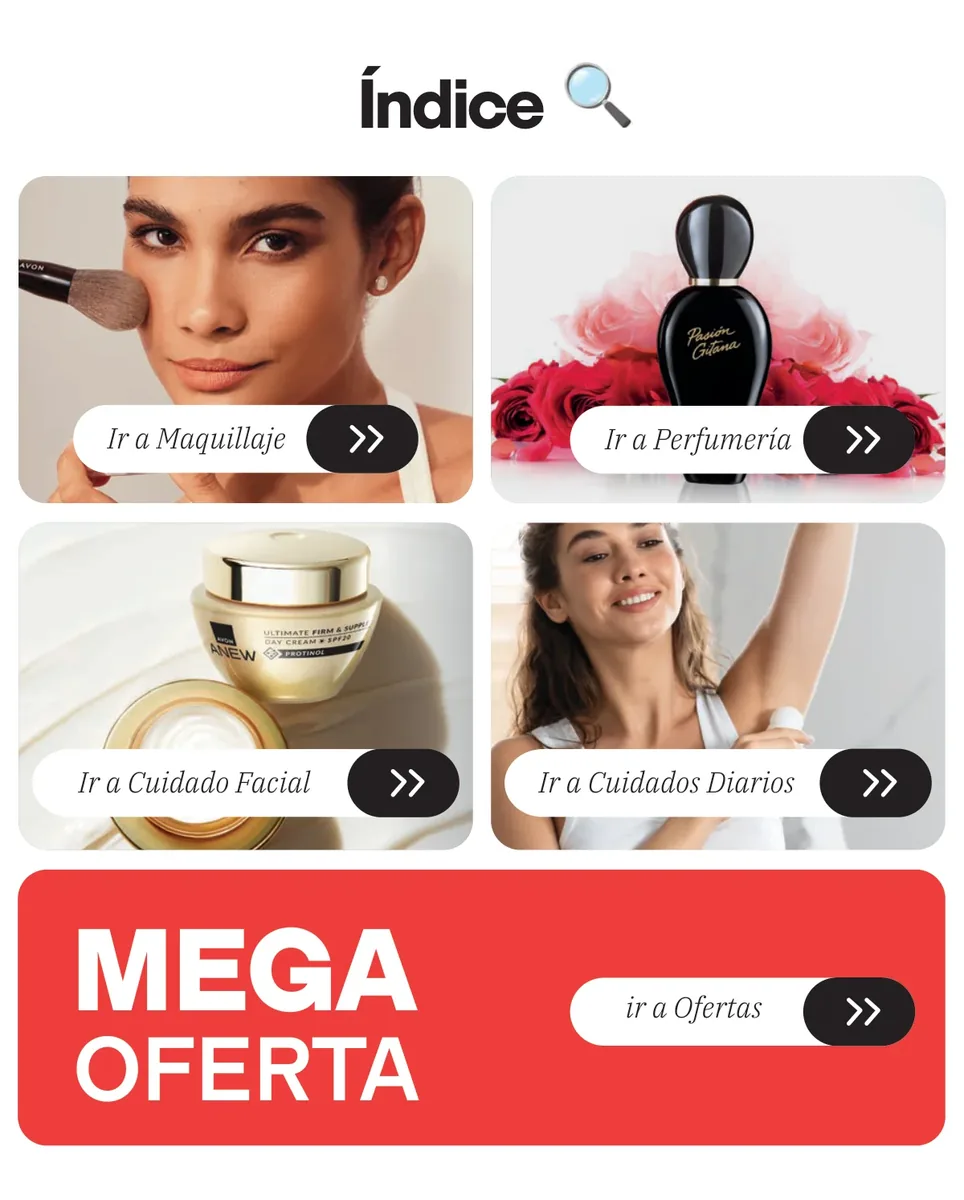Go to the Maquillaje section

pos(245,439)
